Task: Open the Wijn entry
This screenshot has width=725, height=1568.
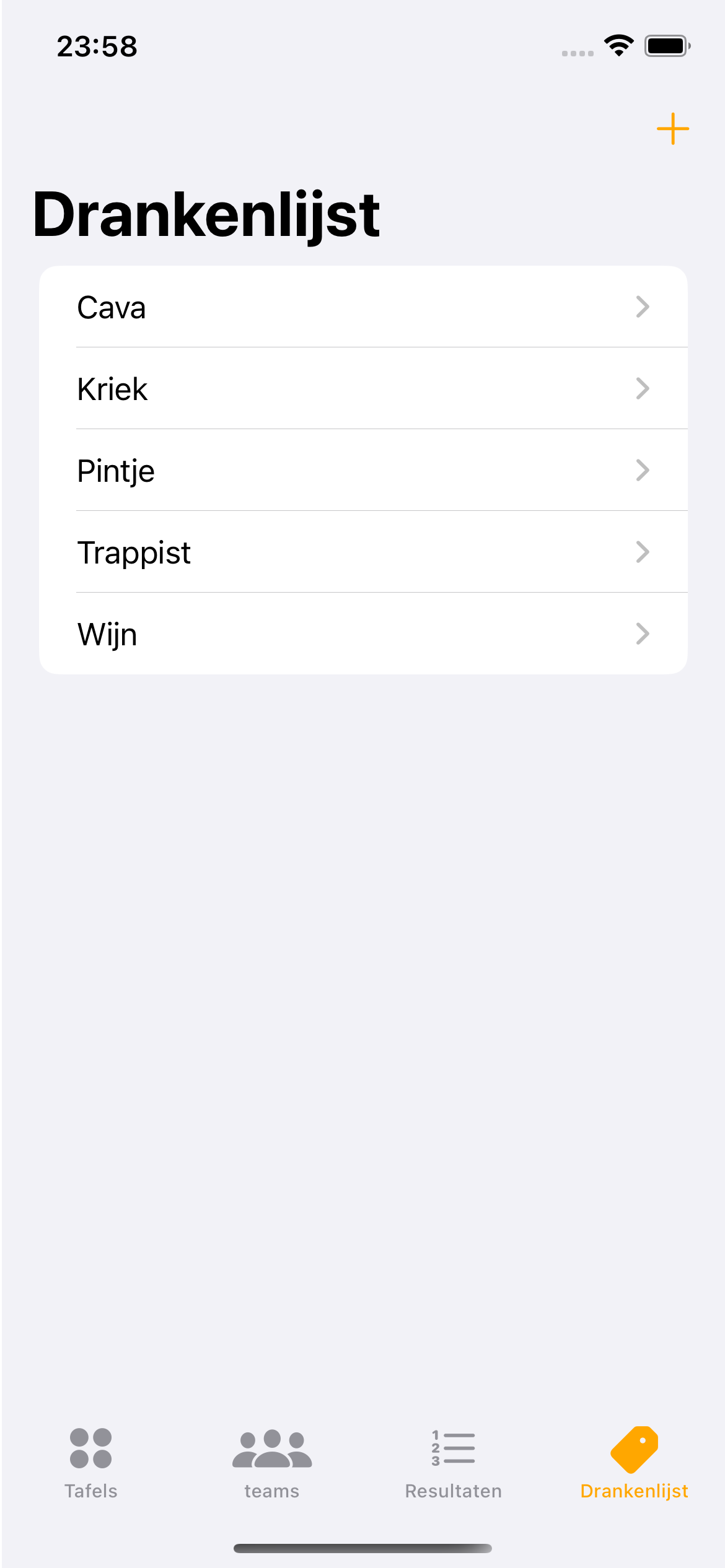Action: tap(363, 634)
